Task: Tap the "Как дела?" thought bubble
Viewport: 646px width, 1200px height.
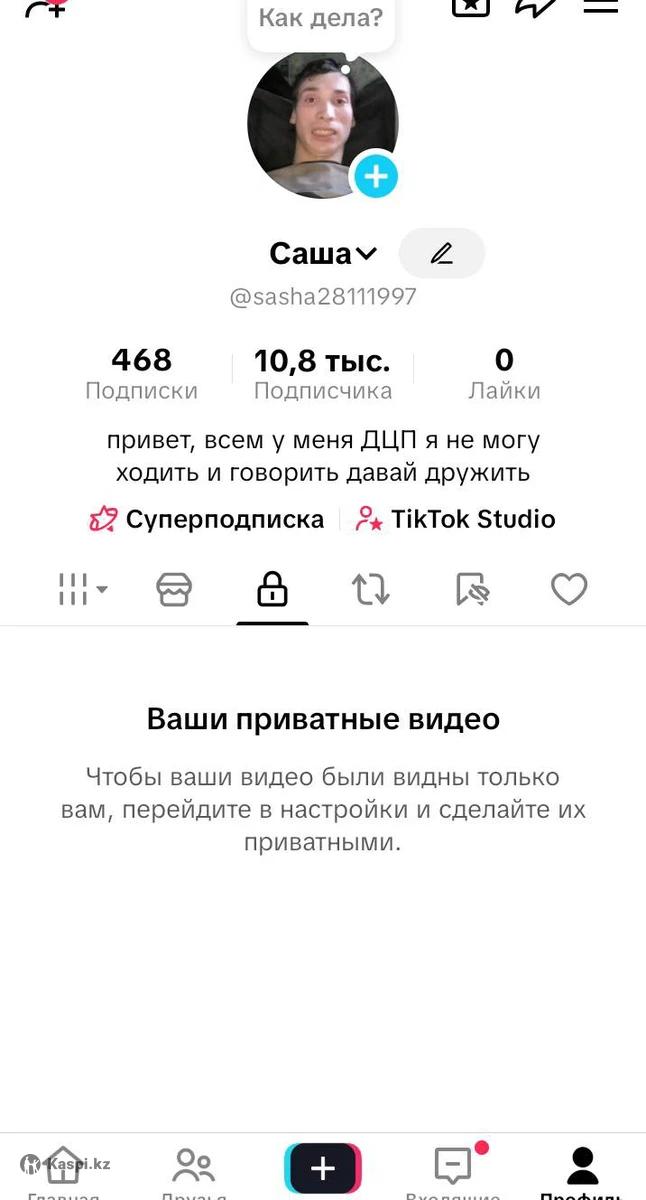Action: point(320,20)
